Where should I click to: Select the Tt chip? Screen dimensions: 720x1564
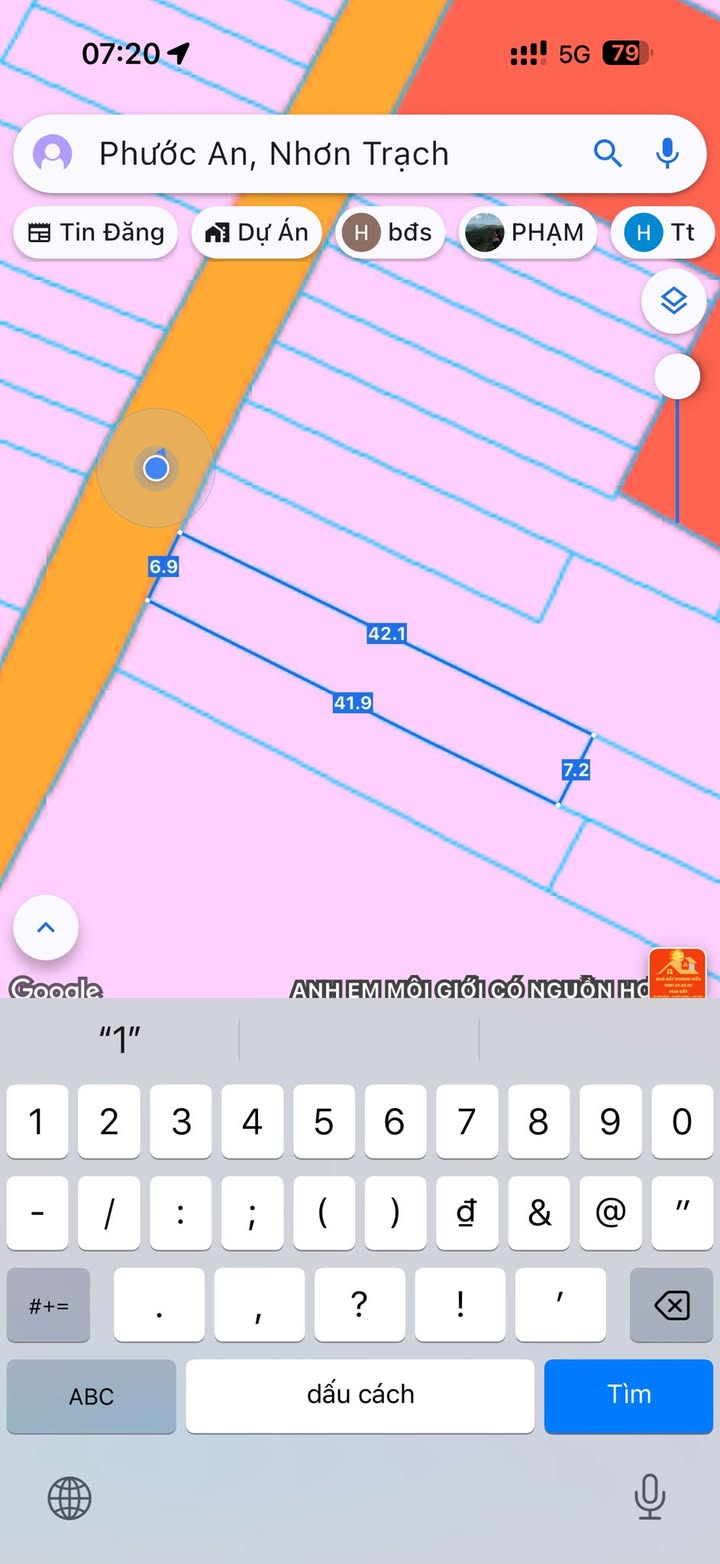point(662,233)
